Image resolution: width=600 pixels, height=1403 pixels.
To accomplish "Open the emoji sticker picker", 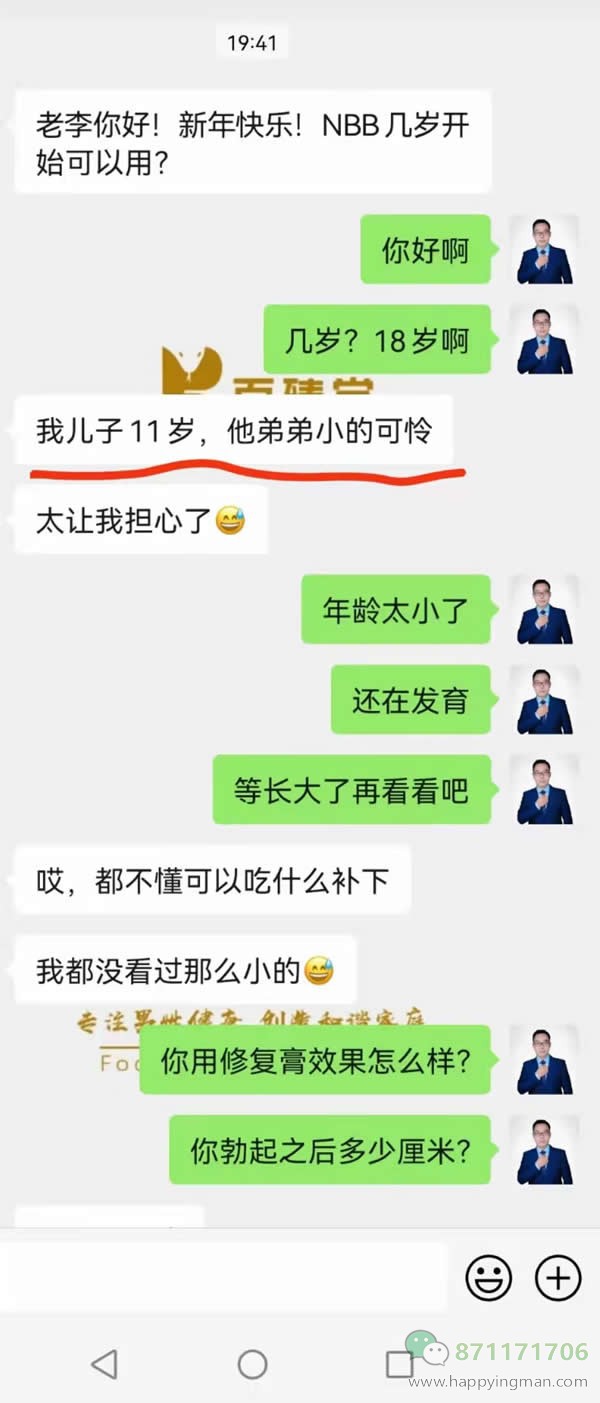I will [x=488, y=1277].
